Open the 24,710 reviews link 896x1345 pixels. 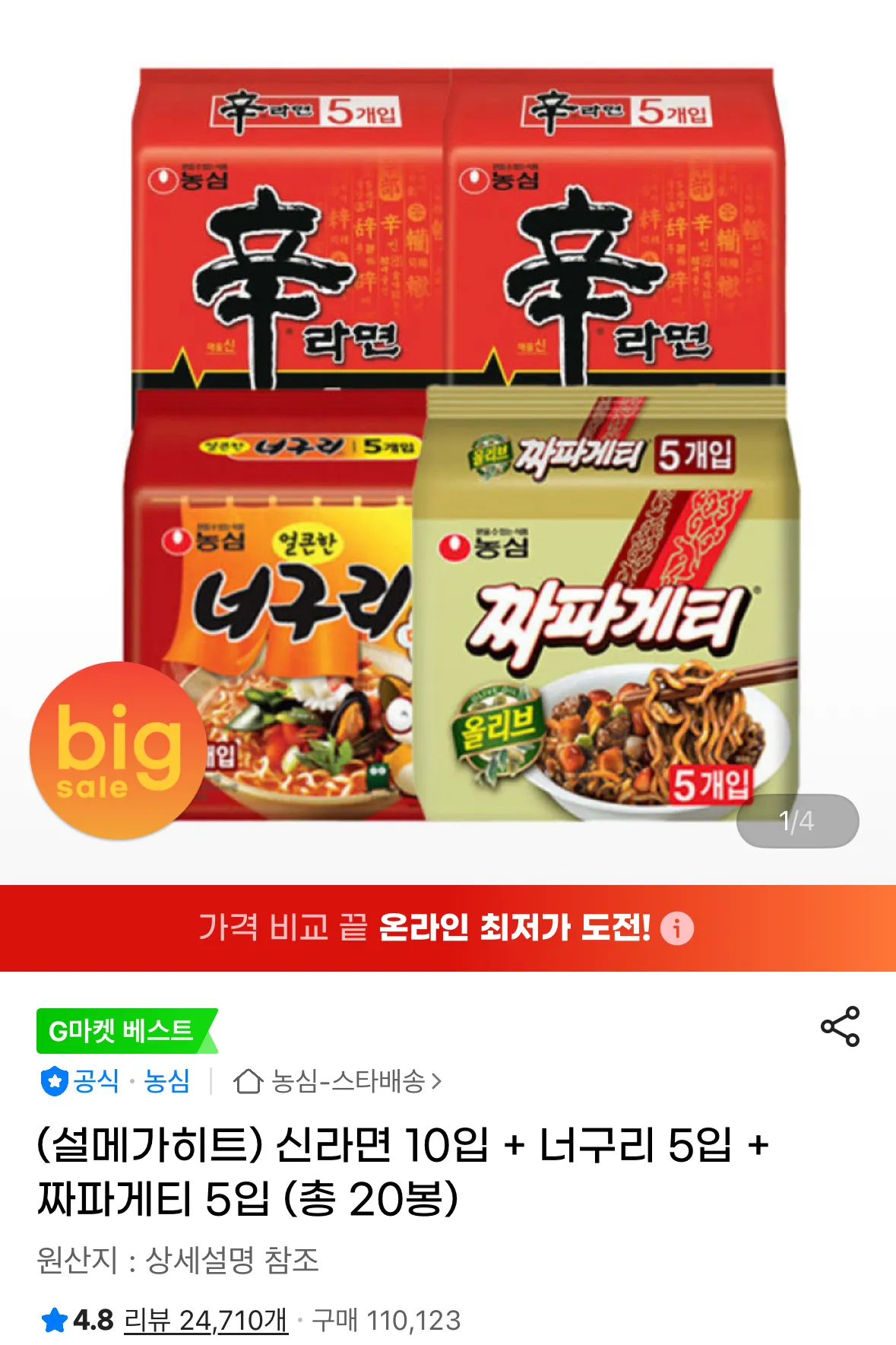pos(206,1320)
